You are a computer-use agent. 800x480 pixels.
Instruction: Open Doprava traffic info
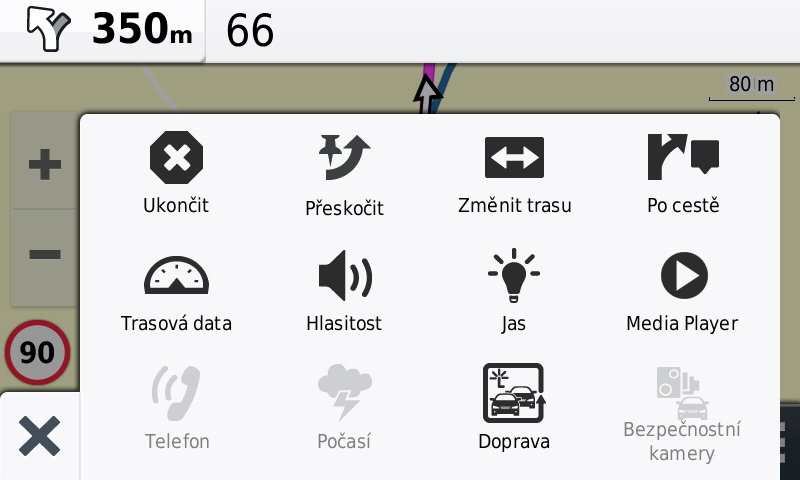point(514,407)
